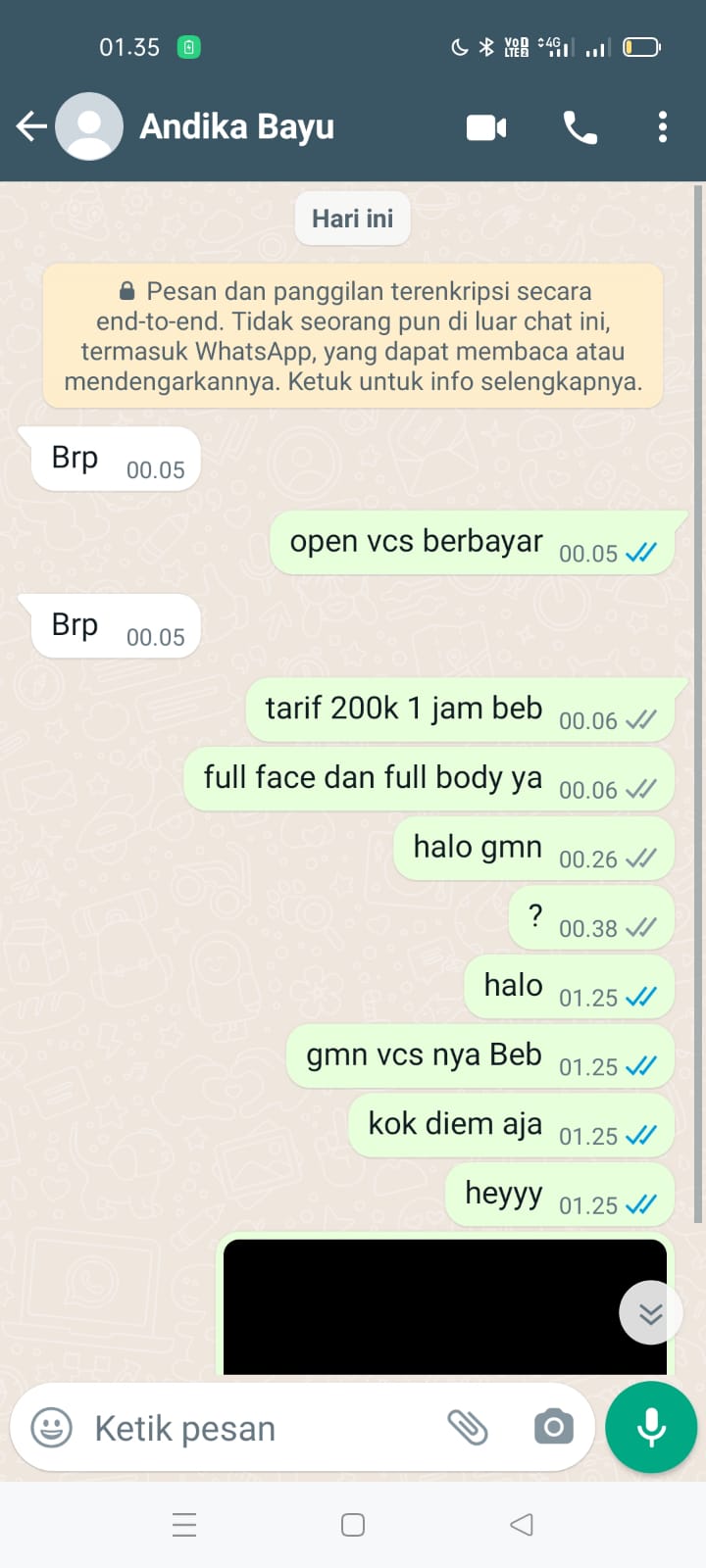Record a voice message with the microphone

coord(651,1428)
